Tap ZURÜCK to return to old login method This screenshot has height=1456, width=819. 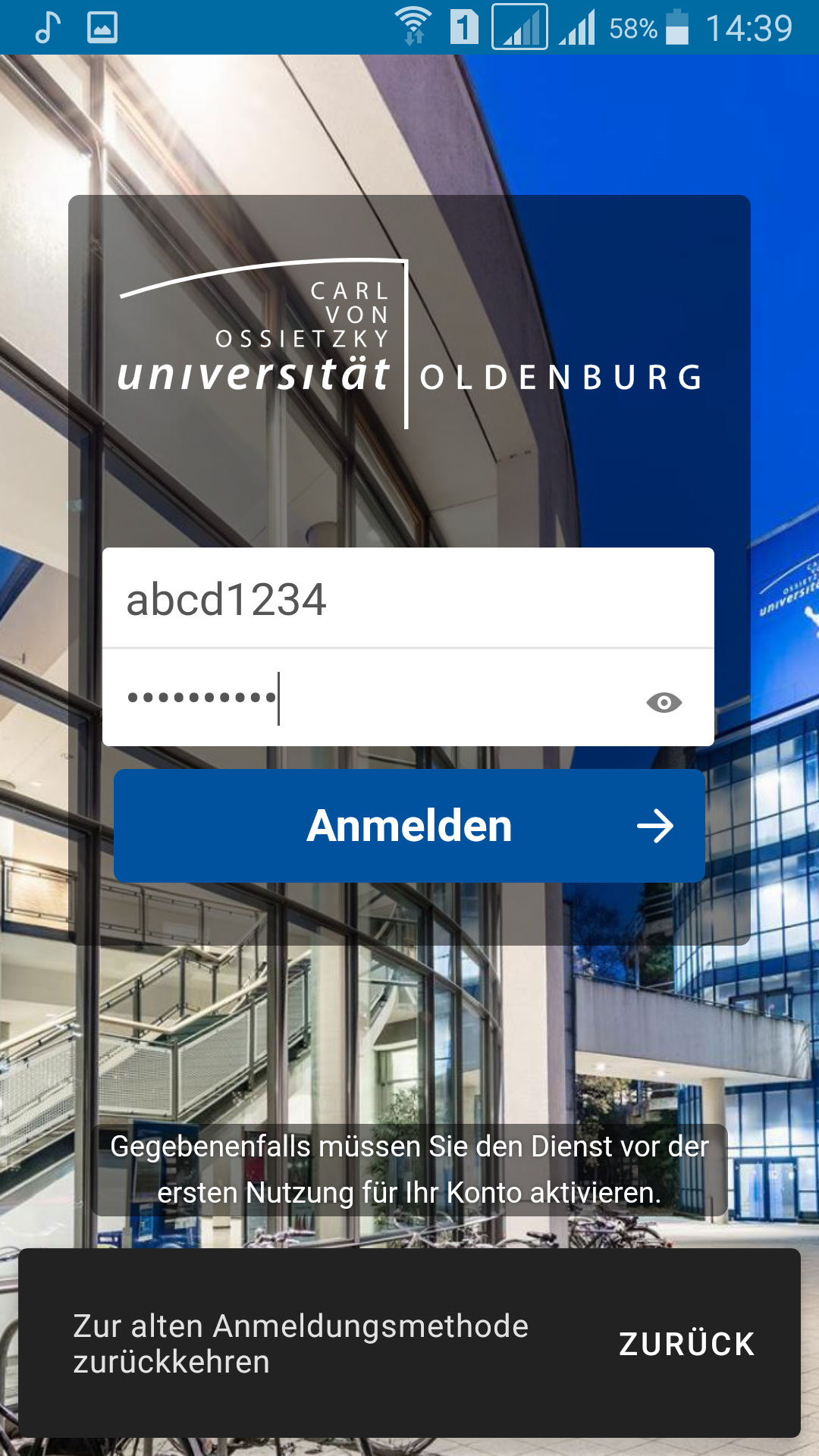(x=686, y=1345)
